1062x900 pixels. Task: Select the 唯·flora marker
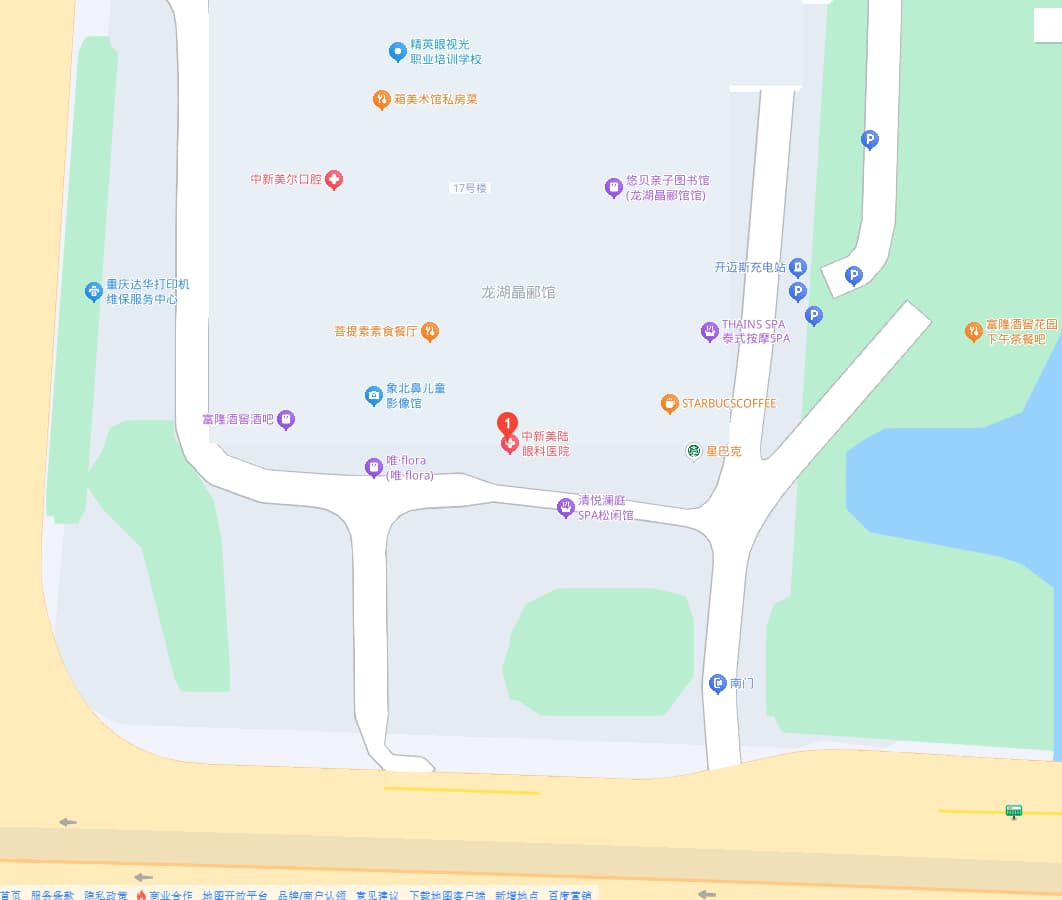coord(374,467)
